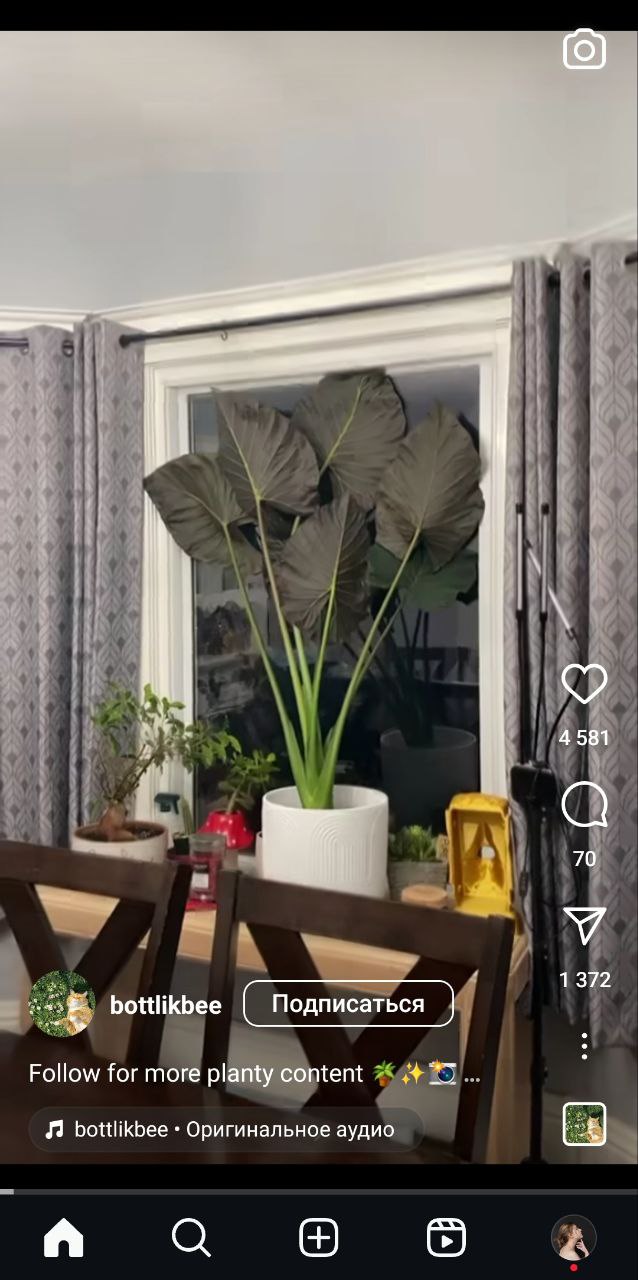638x1280 pixels.
Task: Open the three-dot more options menu
Action: coord(584,1046)
